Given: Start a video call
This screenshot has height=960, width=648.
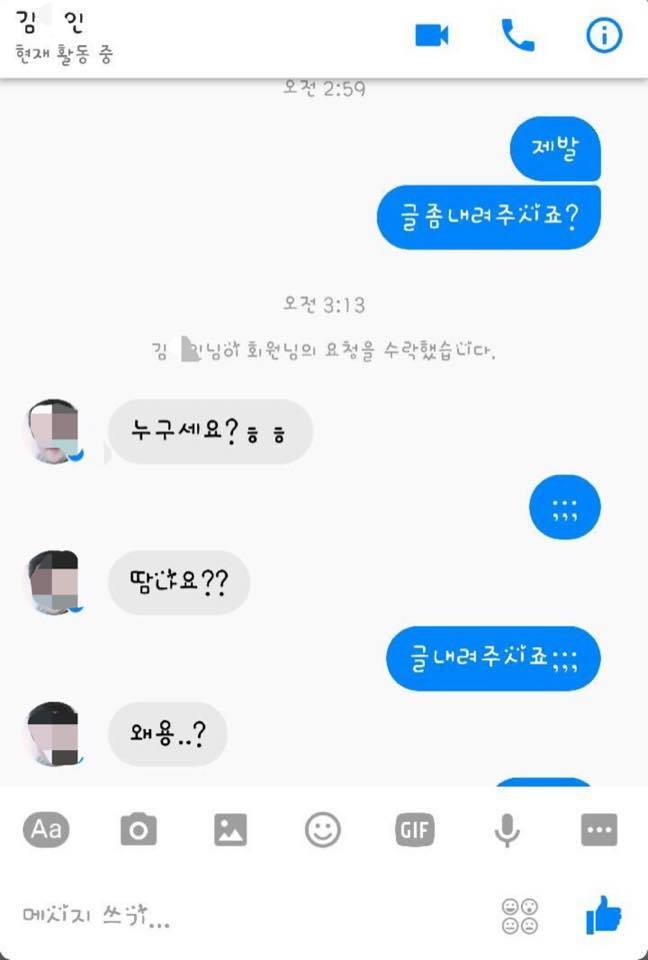Looking at the screenshot, I should (432, 36).
